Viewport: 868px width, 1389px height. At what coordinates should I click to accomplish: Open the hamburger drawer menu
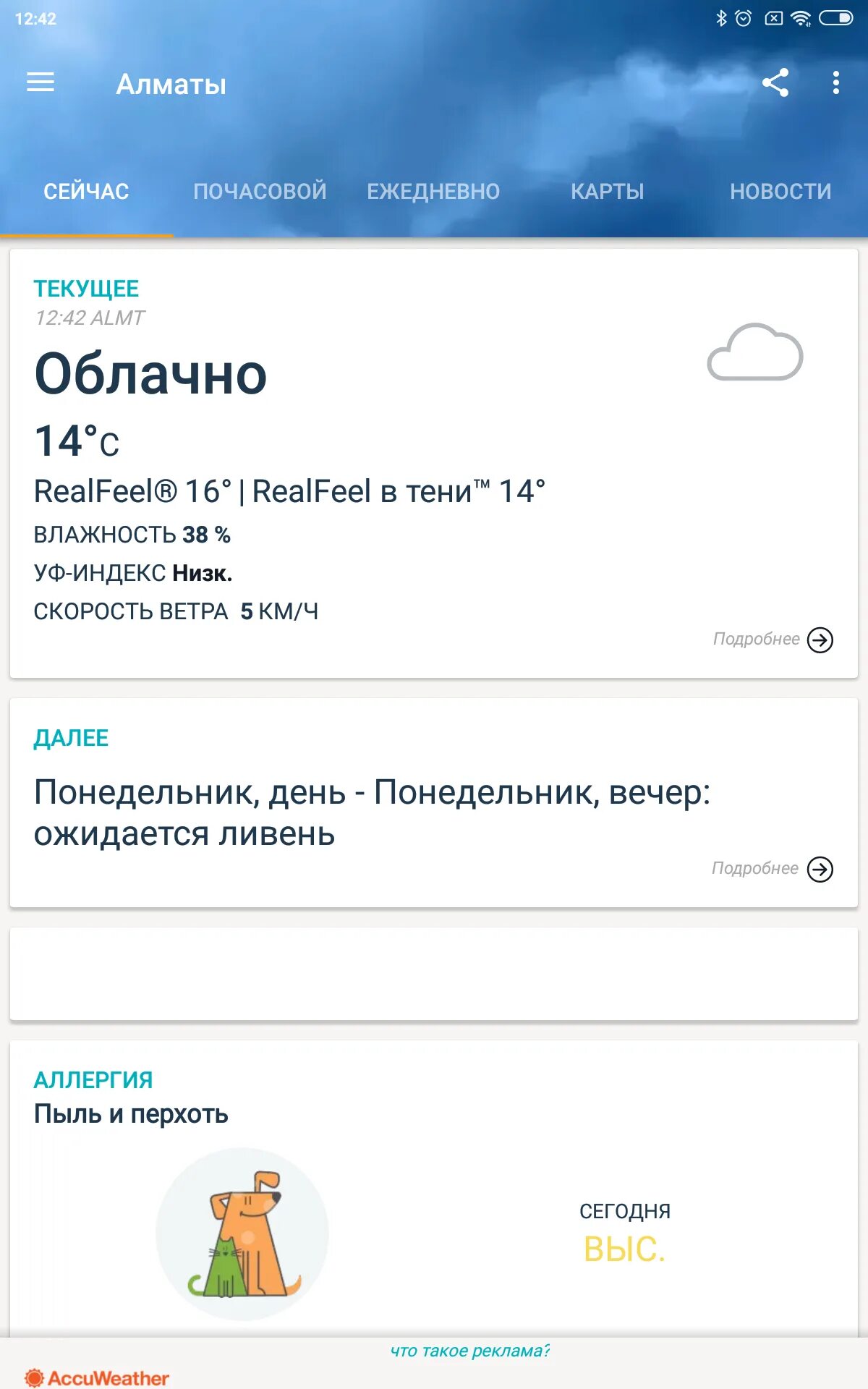tap(41, 82)
